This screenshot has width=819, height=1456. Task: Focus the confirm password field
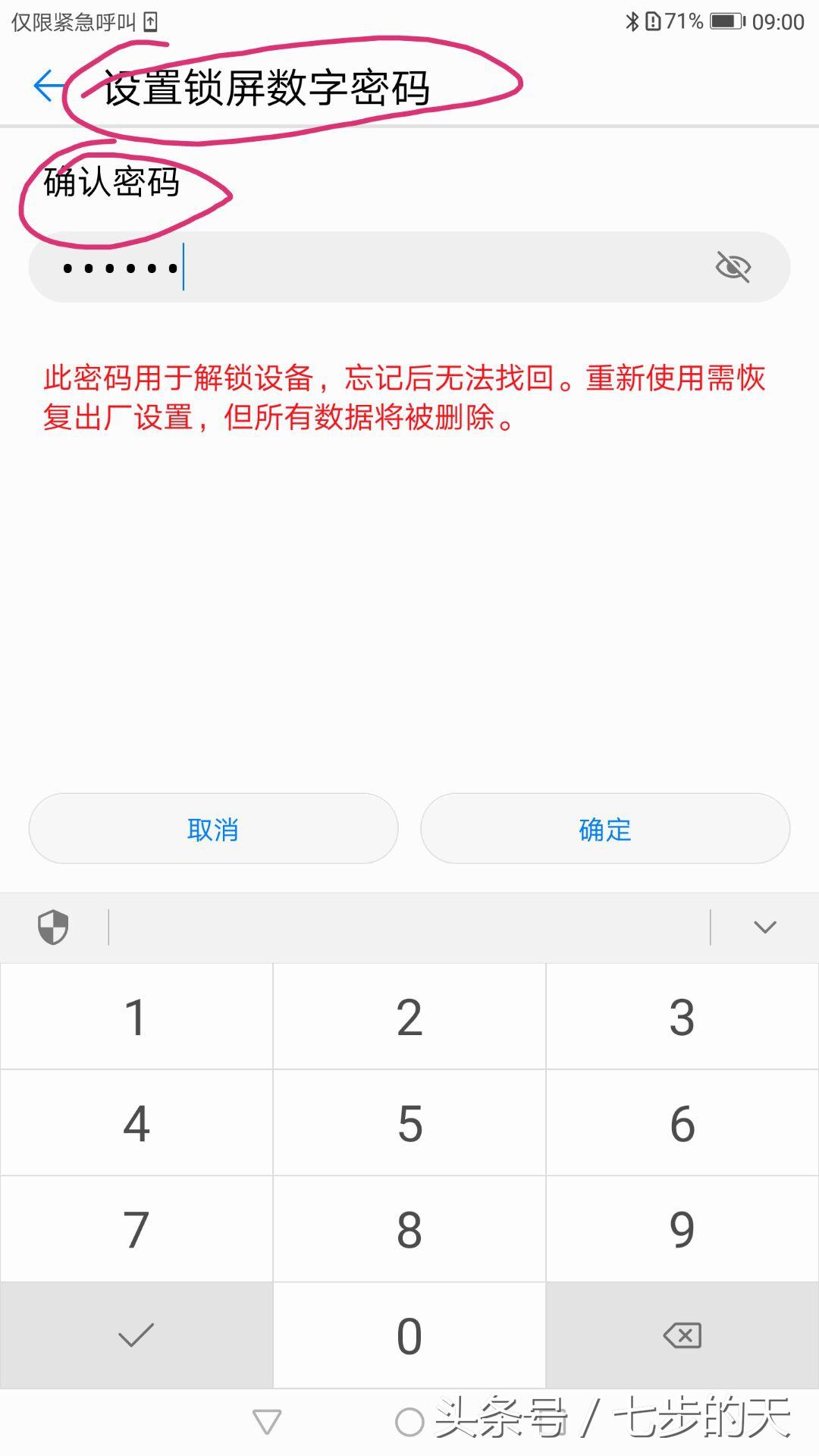click(x=379, y=267)
